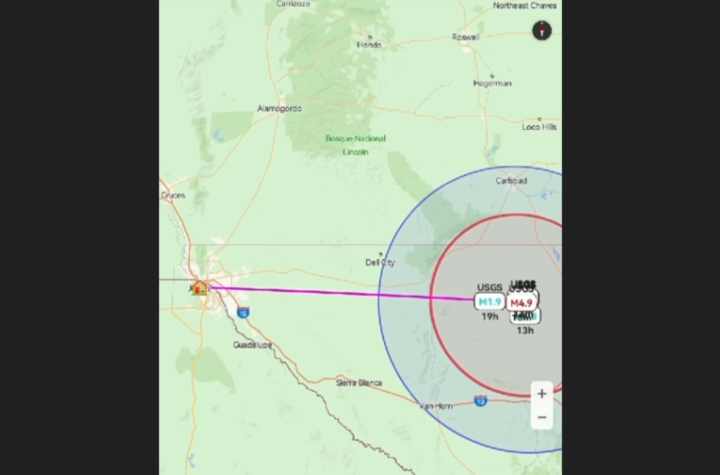720x475 pixels.
Task: Zoom in with the plus button
Action: (541, 393)
